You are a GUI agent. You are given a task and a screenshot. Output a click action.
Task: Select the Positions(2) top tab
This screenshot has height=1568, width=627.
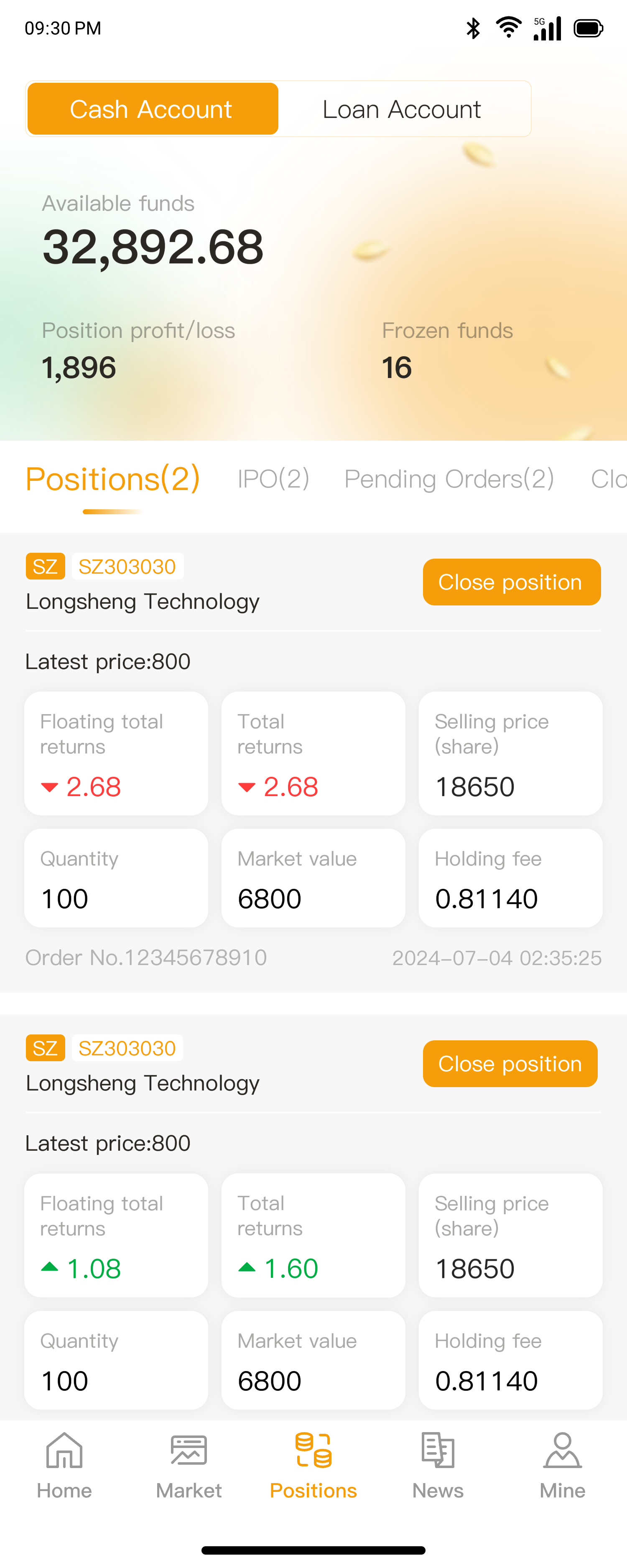113,479
